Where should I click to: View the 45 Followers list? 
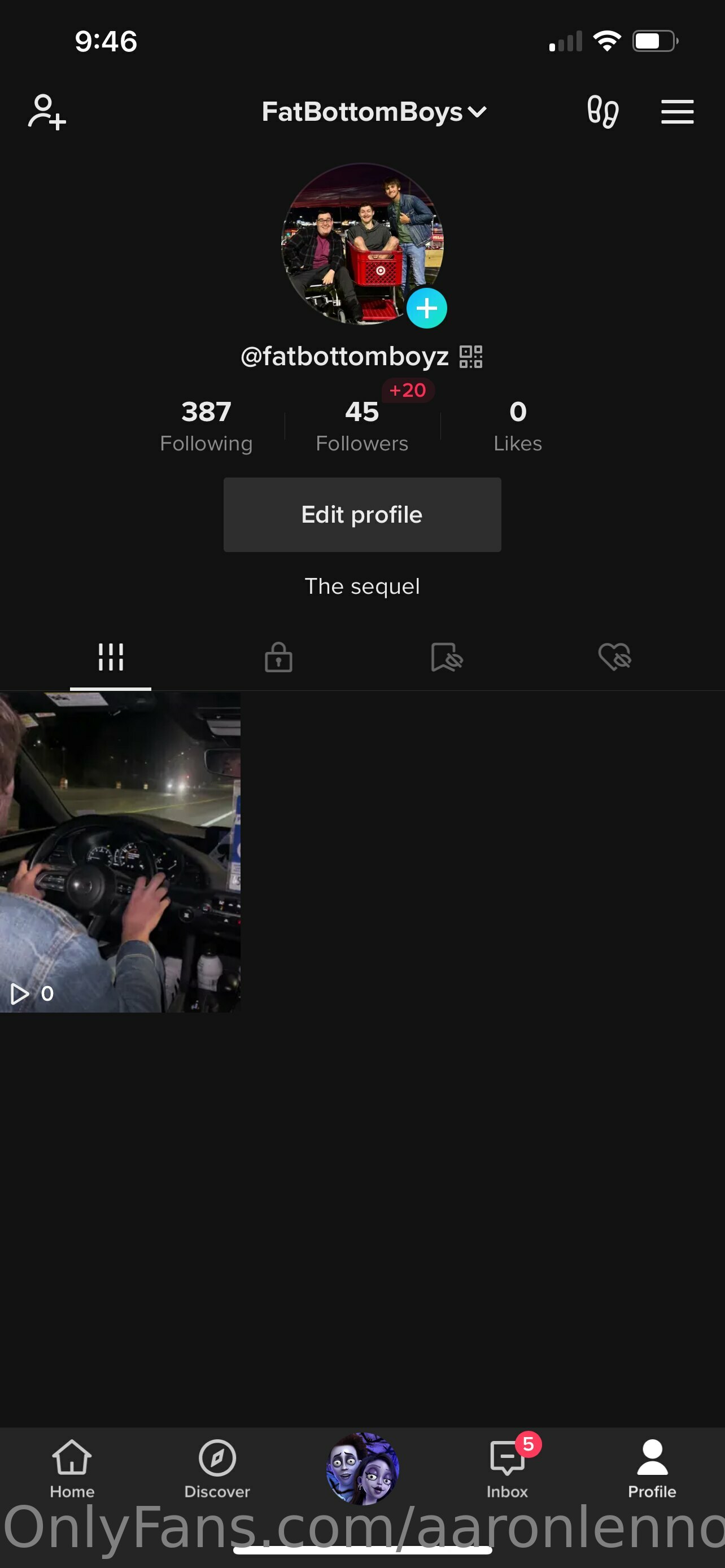point(362,426)
